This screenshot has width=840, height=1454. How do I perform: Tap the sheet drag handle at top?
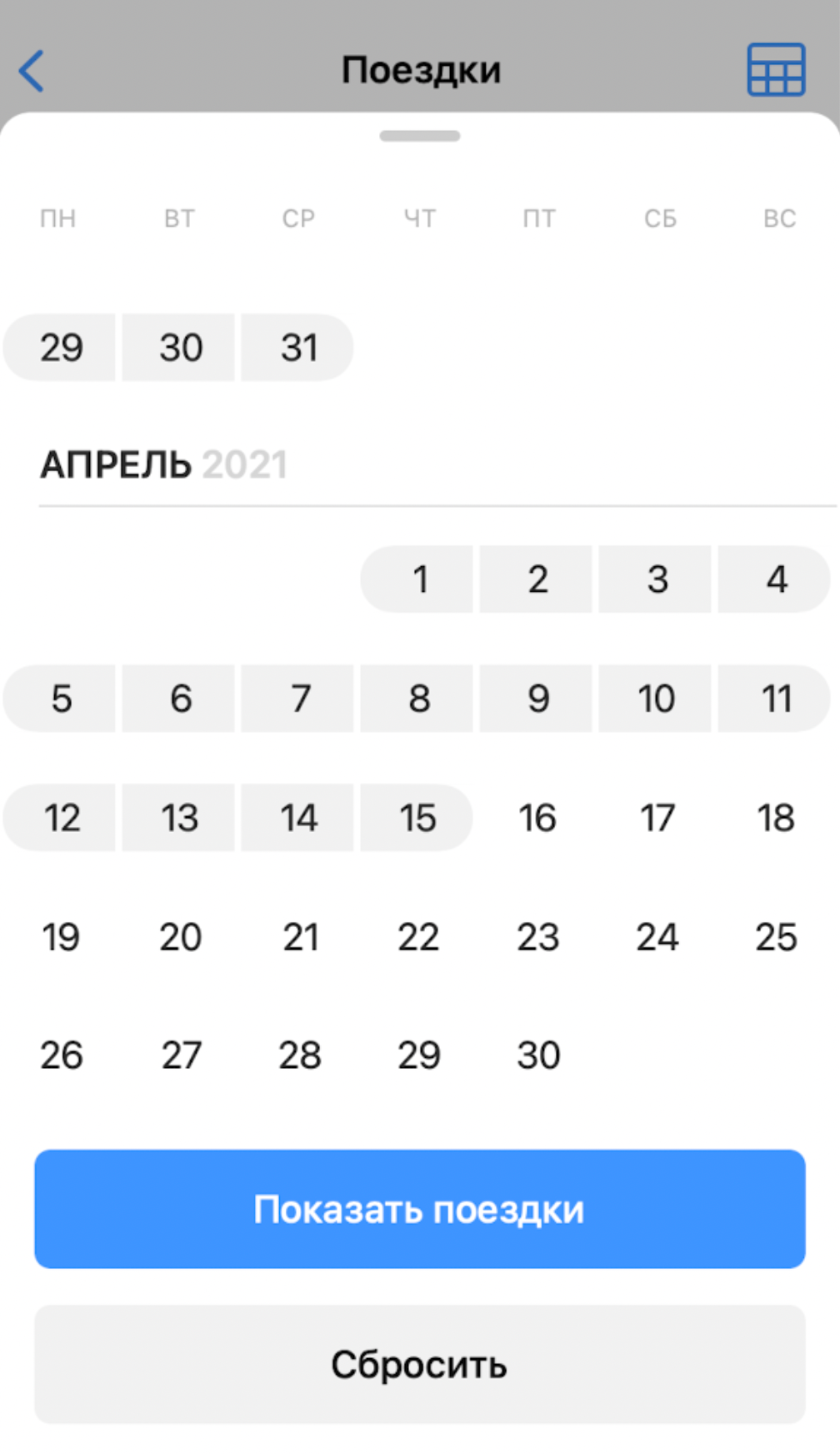419,136
